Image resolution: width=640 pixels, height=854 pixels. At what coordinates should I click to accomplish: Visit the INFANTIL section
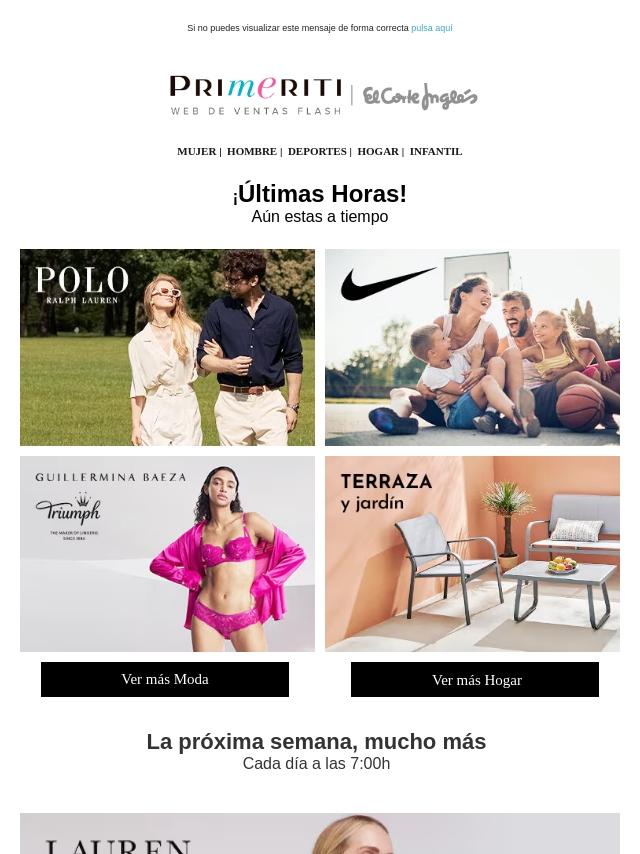(435, 151)
